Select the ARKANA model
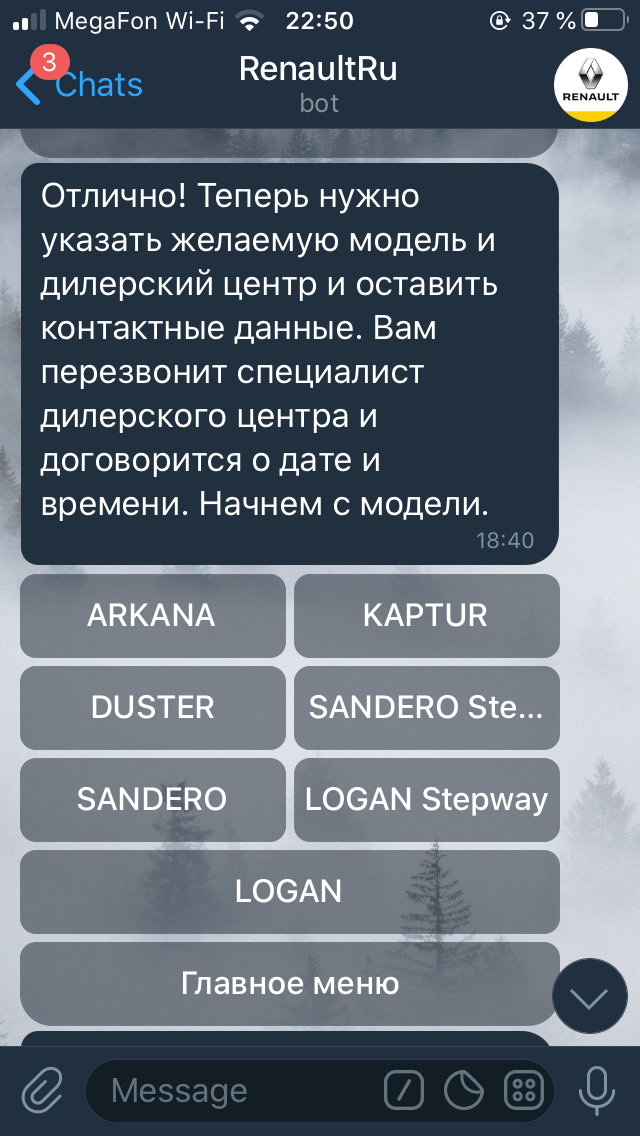The image size is (640, 1136). [x=152, y=615]
